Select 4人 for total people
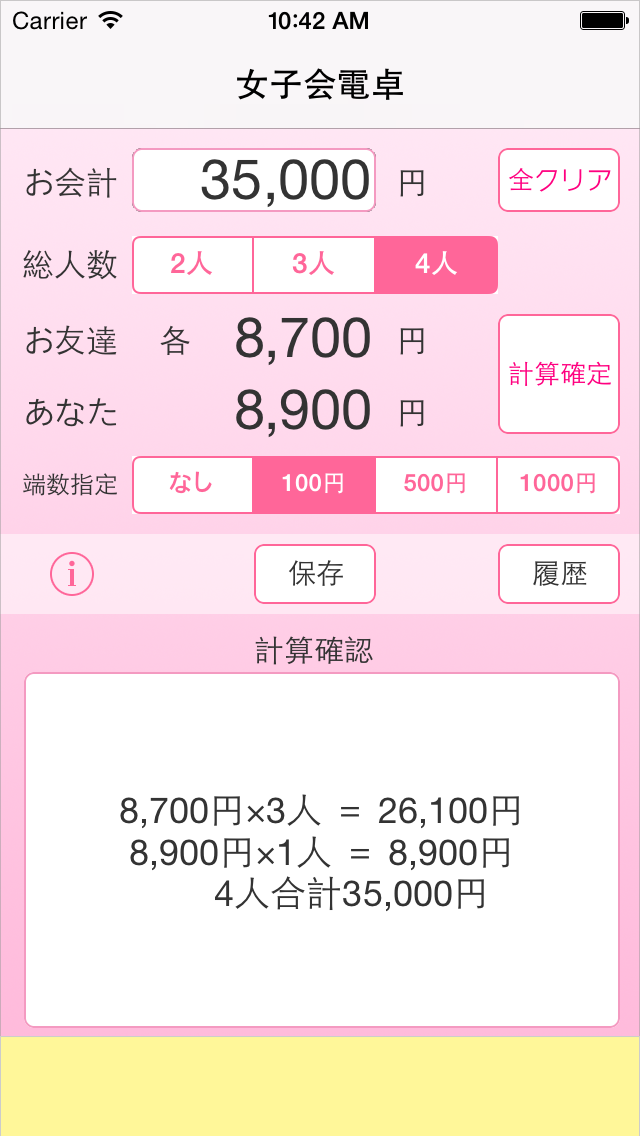 436,265
